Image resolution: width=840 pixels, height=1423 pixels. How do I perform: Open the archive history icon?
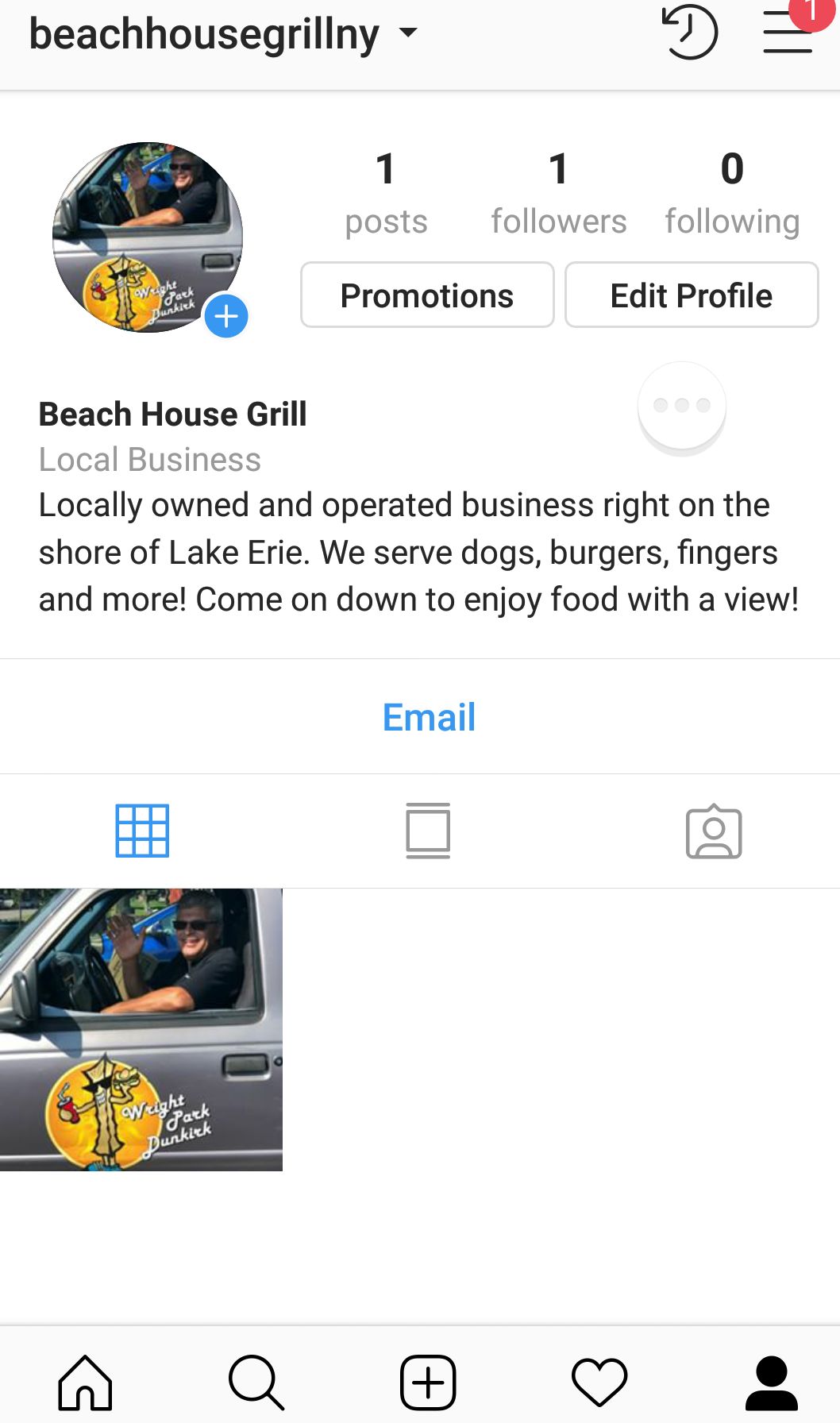689,32
